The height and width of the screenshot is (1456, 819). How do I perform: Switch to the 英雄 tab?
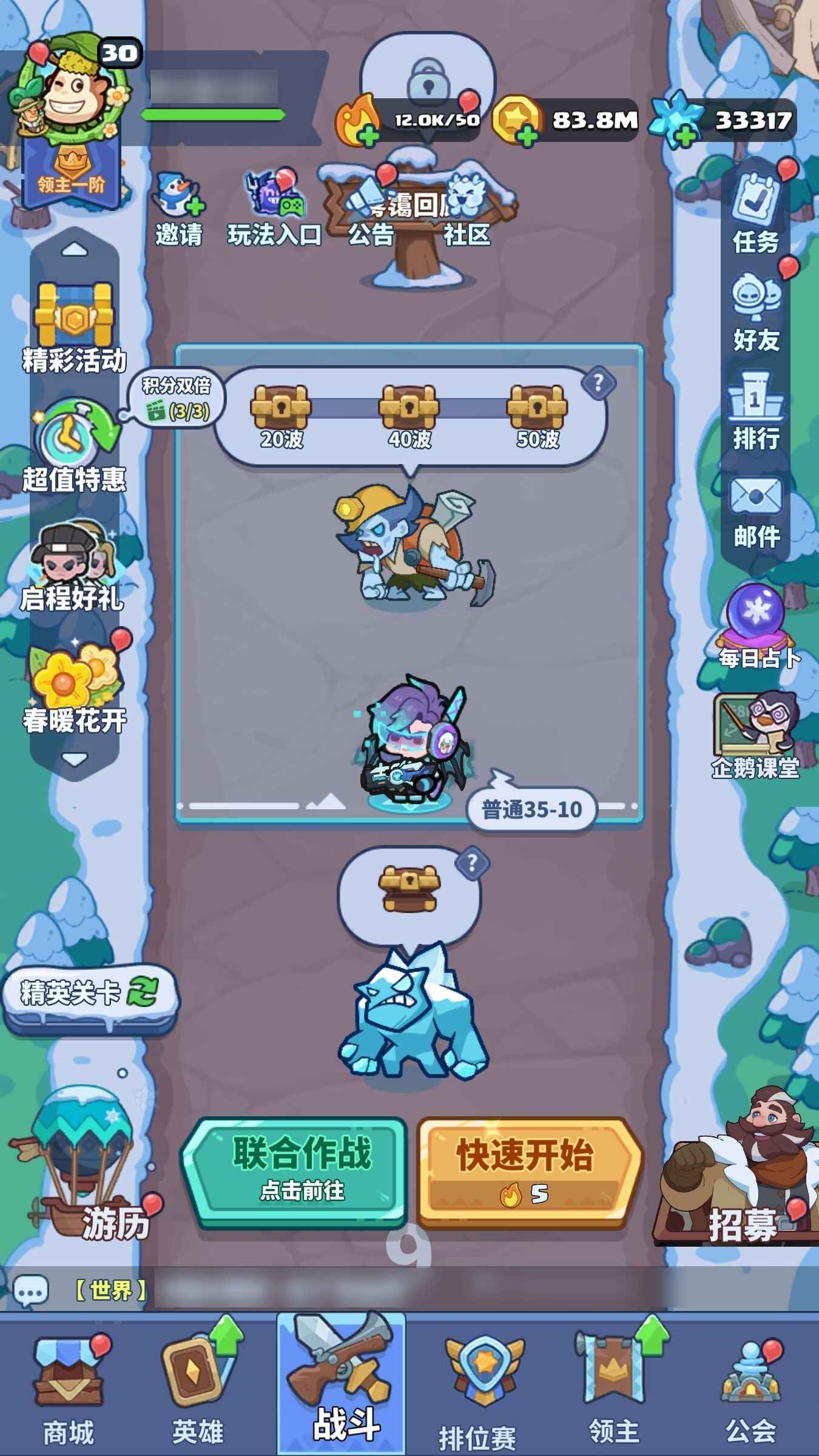pyautogui.click(x=198, y=1388)
